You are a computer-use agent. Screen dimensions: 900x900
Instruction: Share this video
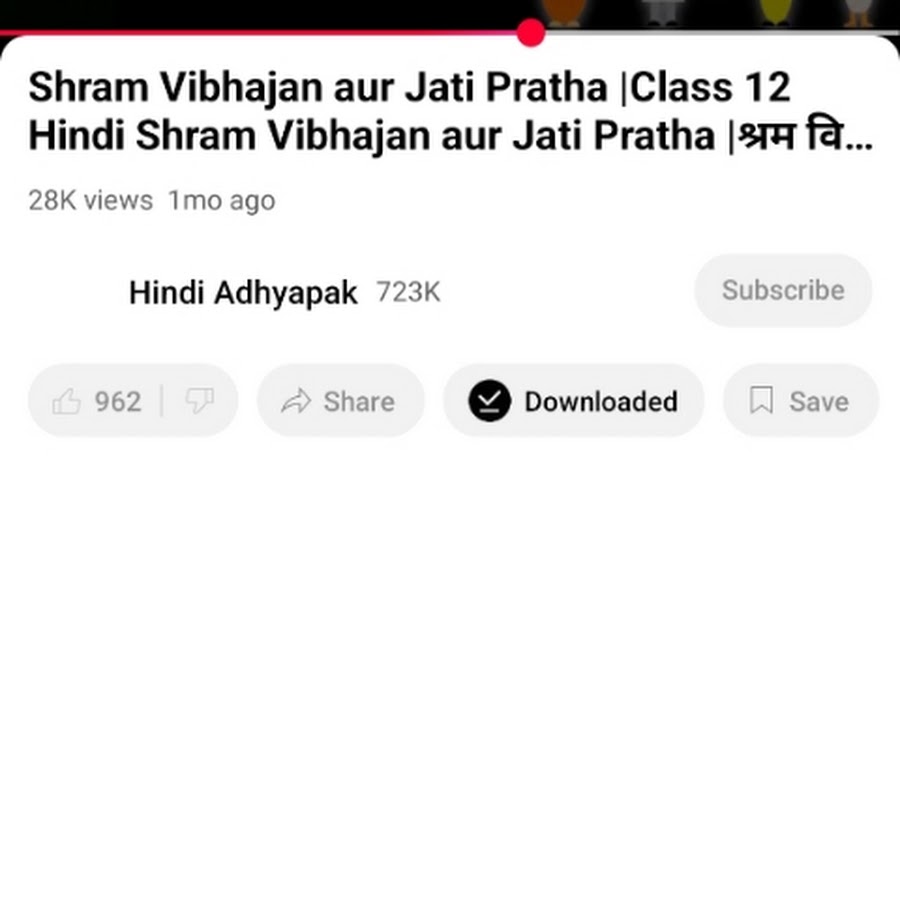340,401
